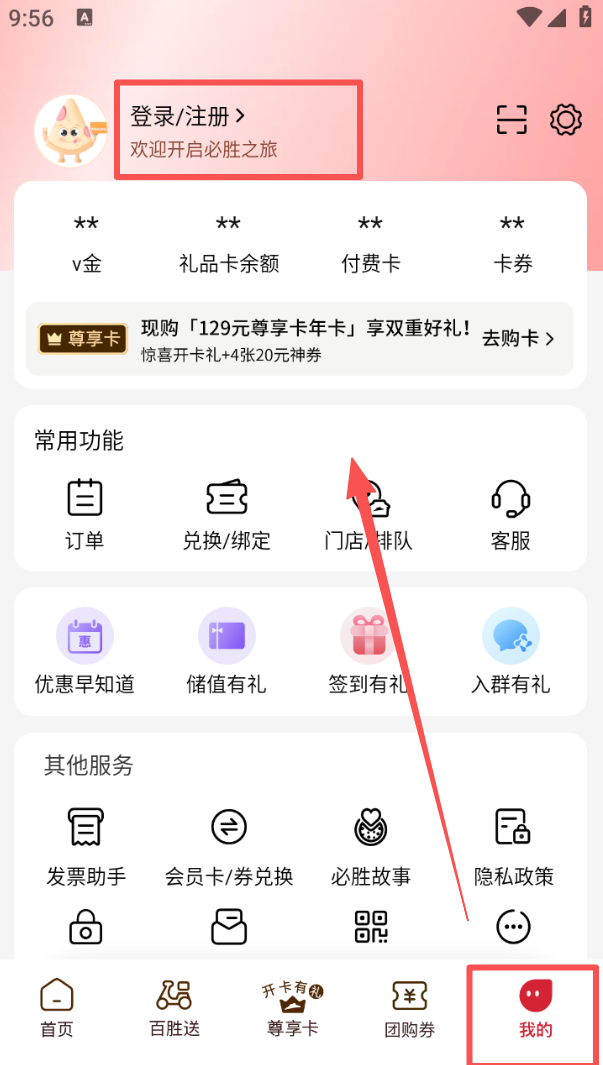
Task: Open the settings gear
Action: coord(566,120)
